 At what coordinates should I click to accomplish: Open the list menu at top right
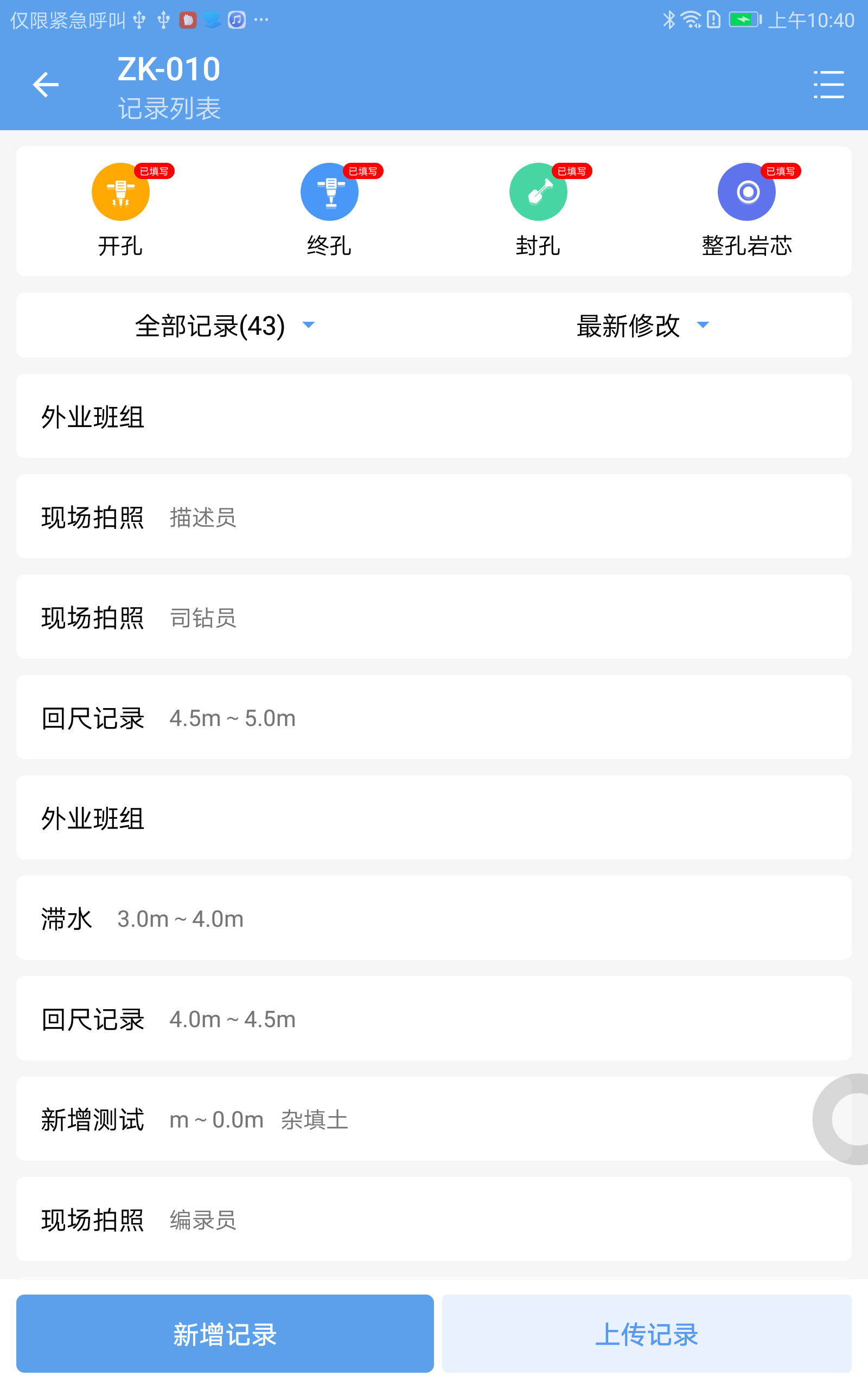828,85
